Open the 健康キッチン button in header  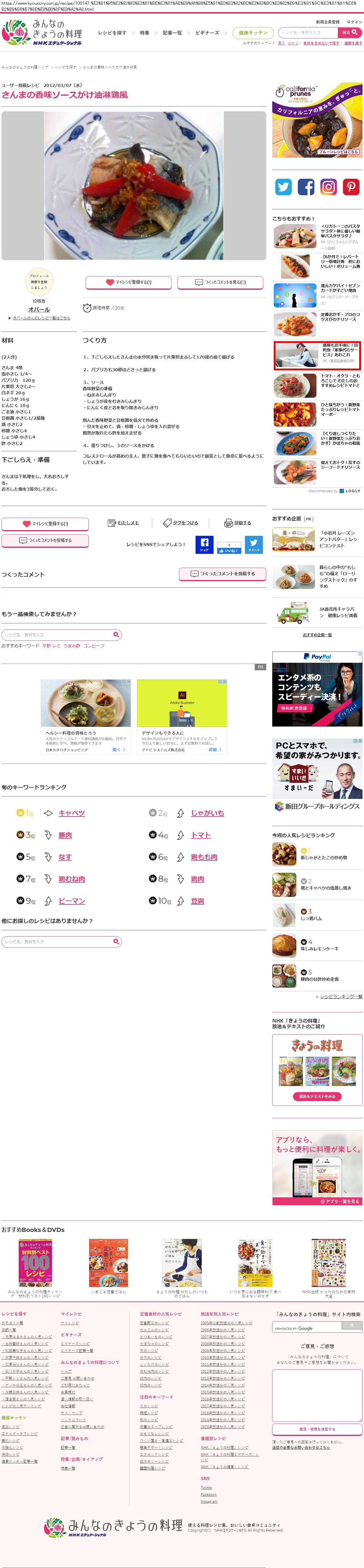(x=253, y=33)
